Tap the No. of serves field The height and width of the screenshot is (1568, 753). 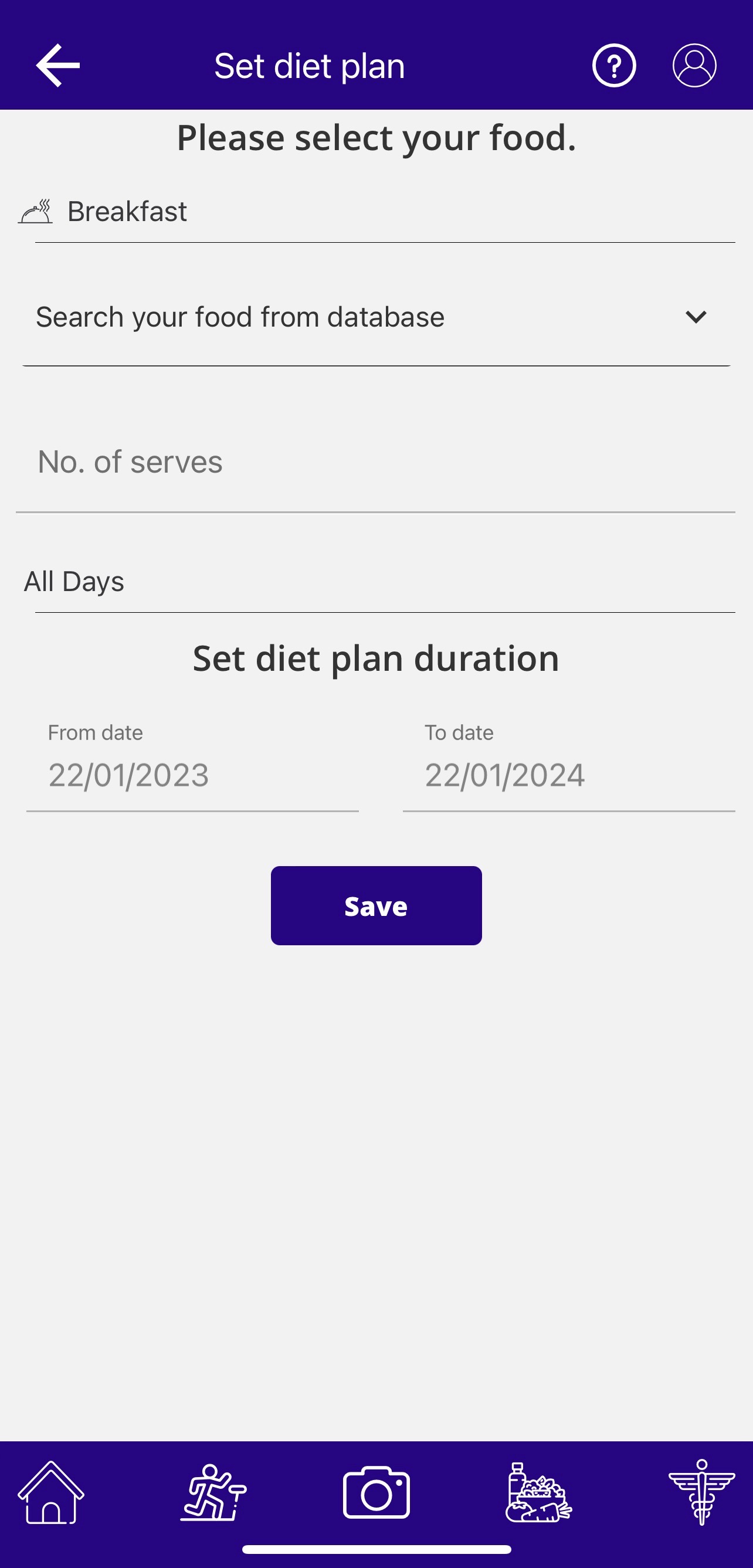375,462
